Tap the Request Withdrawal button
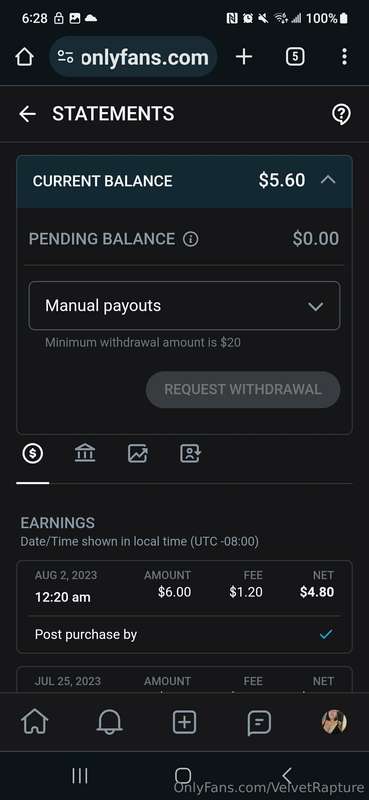Screen dimensions: 369x800 pyautogui.click(x=243, y=389)
